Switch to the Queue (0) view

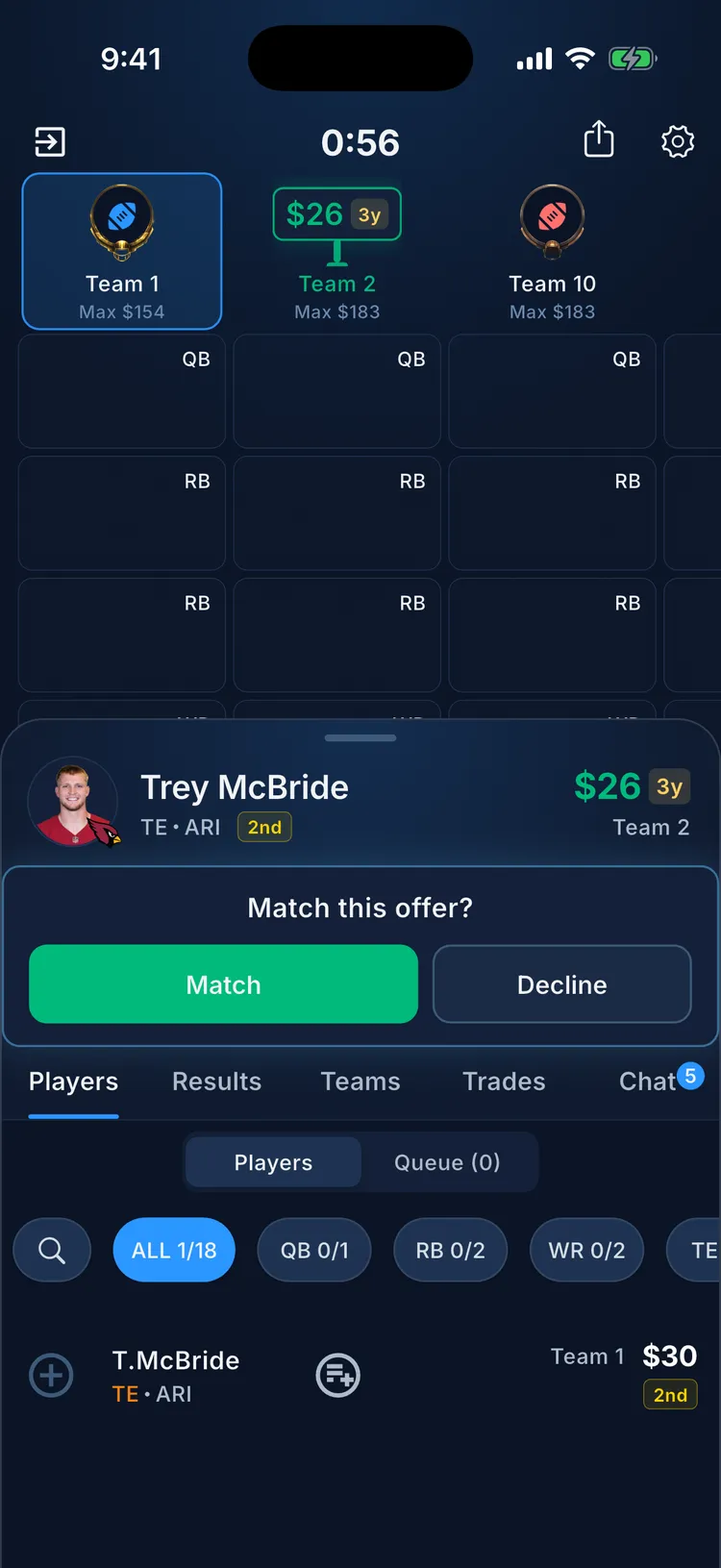pos(447,1162)
